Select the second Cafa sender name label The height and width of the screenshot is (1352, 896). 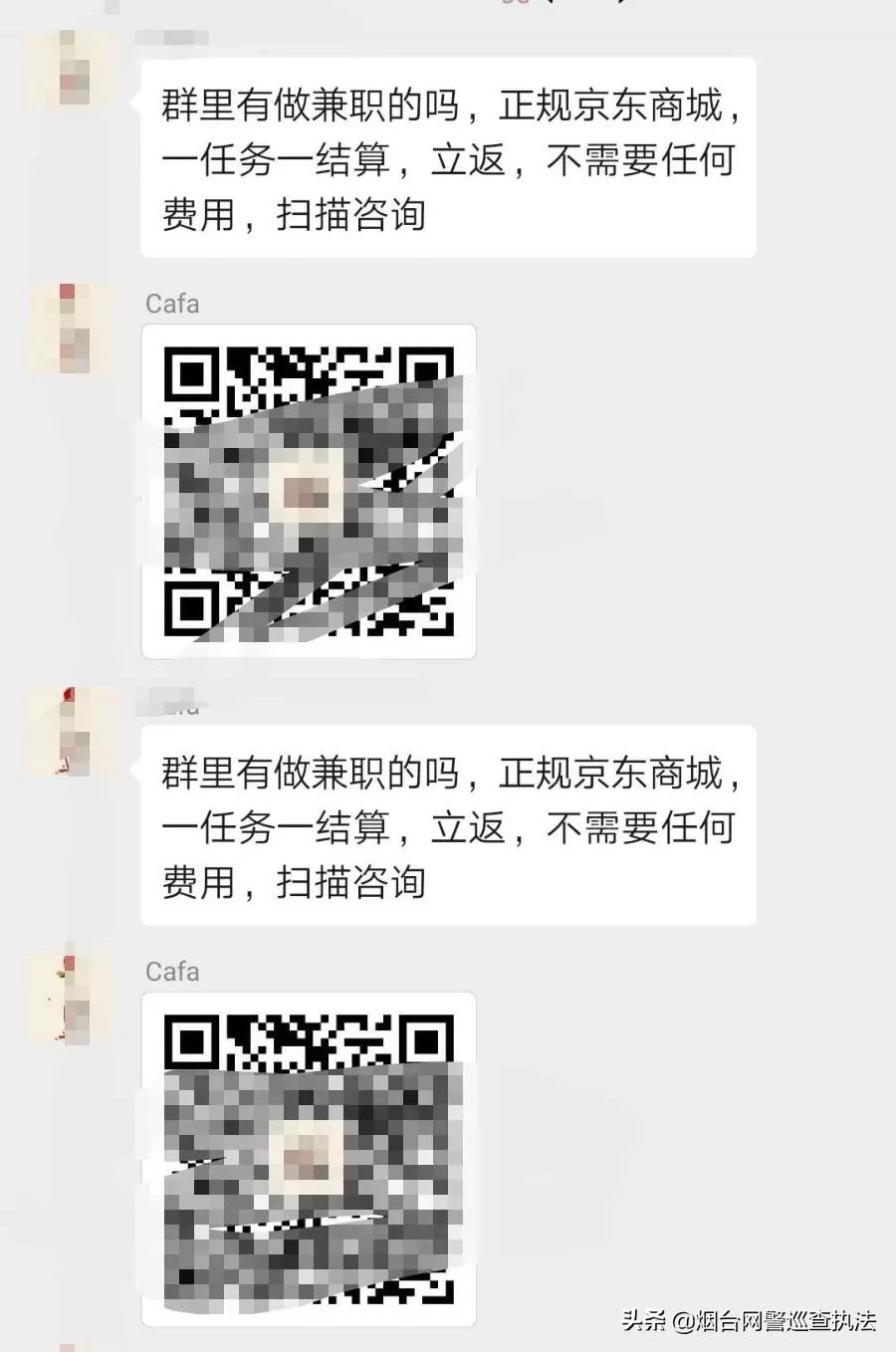tap(172, 972)
